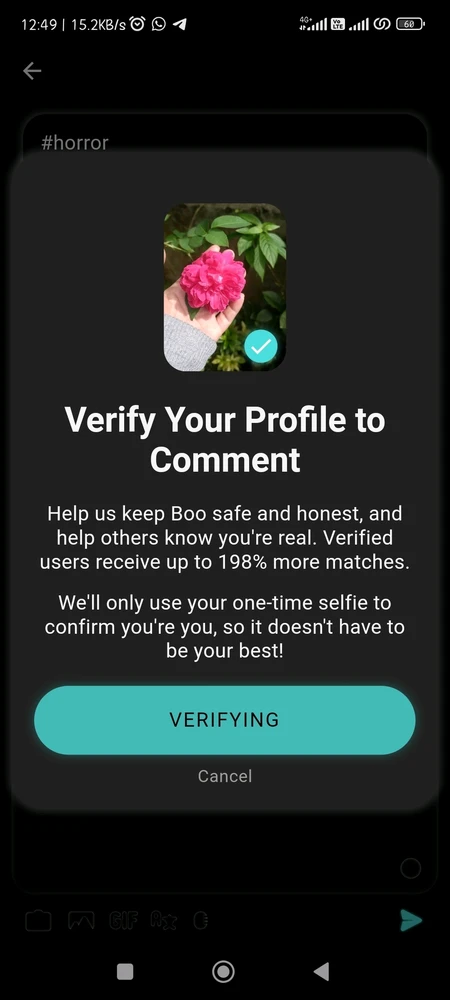The height and width of the screenshot is (1000, 450).
Task: Go back using the top arrow
Action: tap(32, 71)
